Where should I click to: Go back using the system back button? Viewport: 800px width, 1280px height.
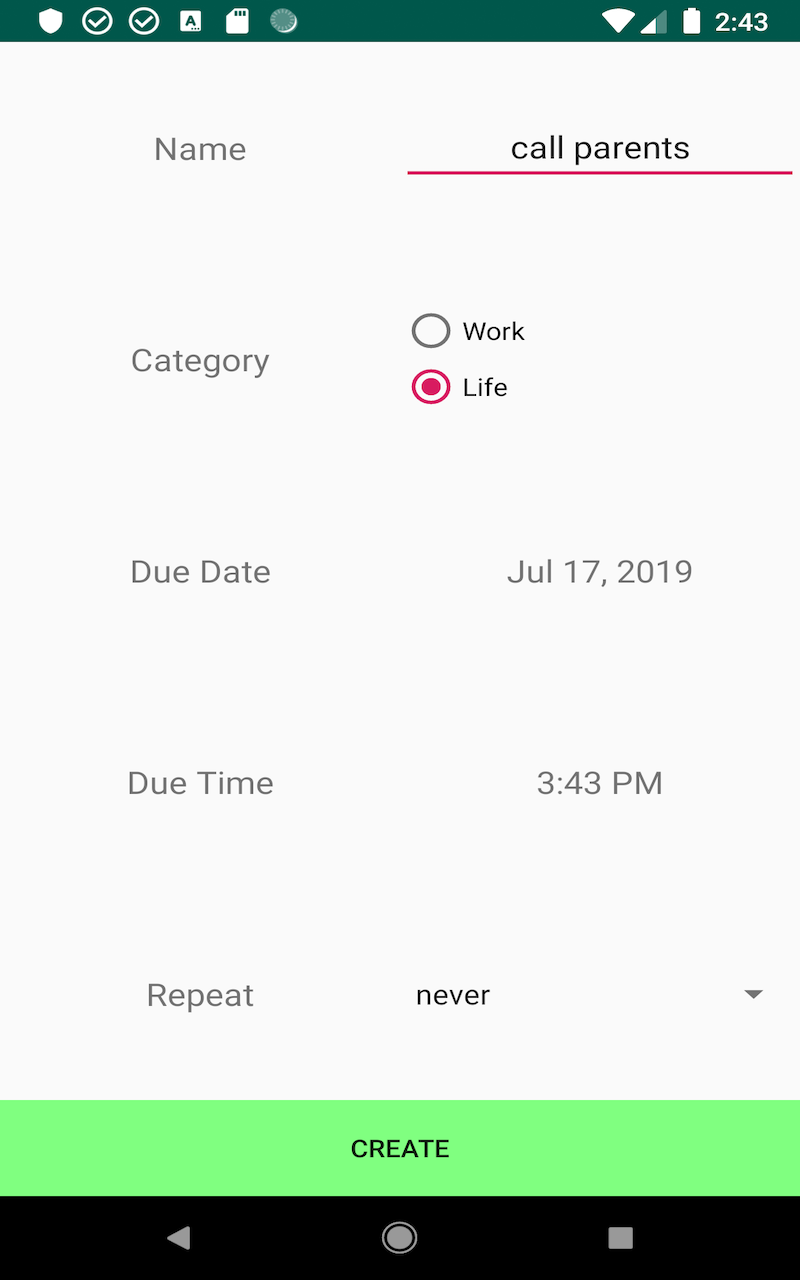(x=179, y=1238)
